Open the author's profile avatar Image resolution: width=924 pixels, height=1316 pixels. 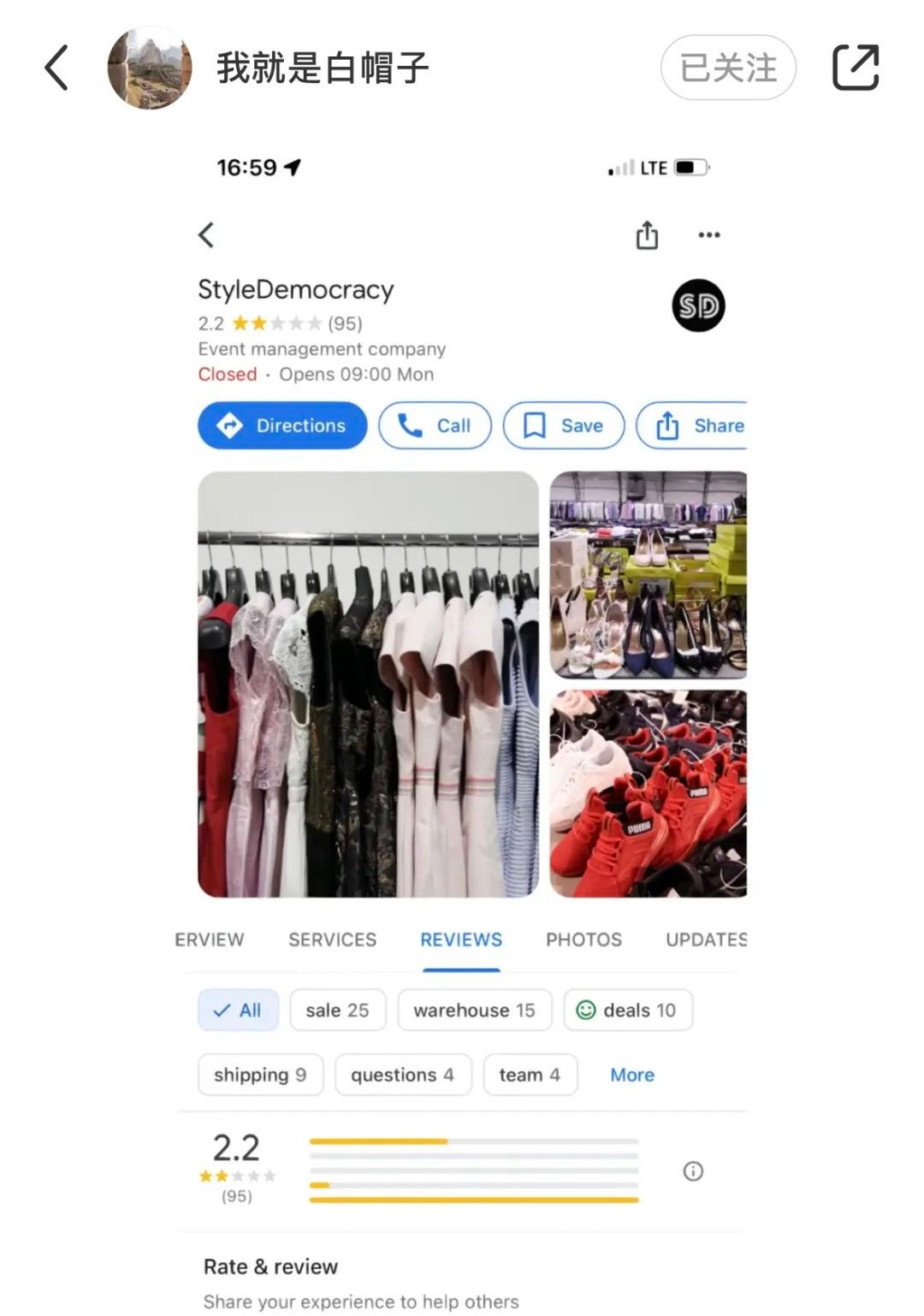(149, 68)
